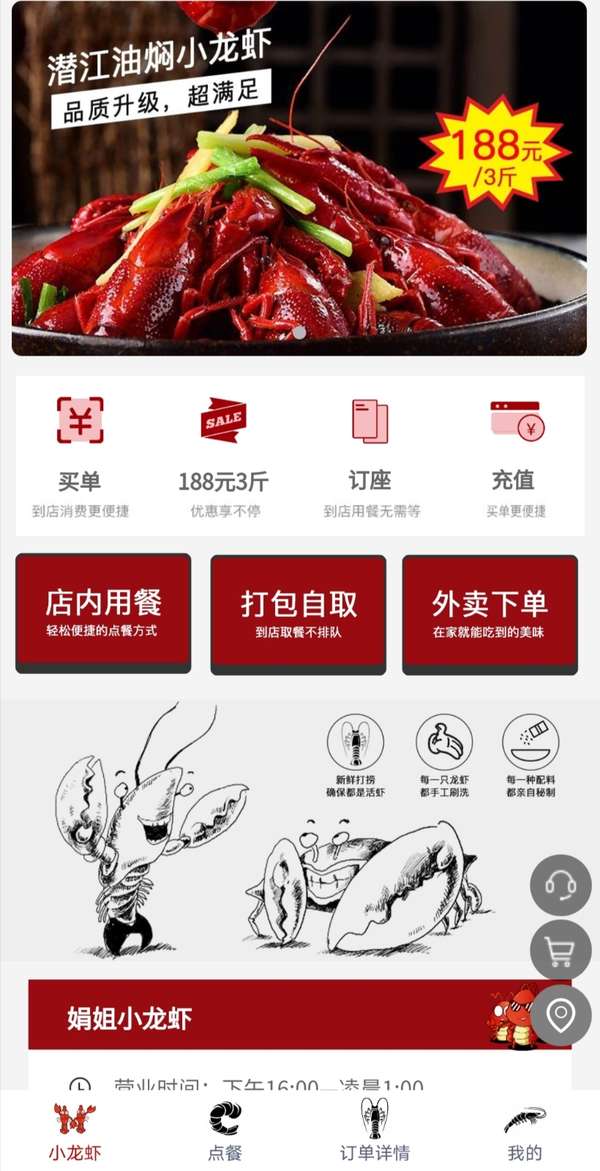Go to the 订单详情 tab

[x=374, y=1131]
